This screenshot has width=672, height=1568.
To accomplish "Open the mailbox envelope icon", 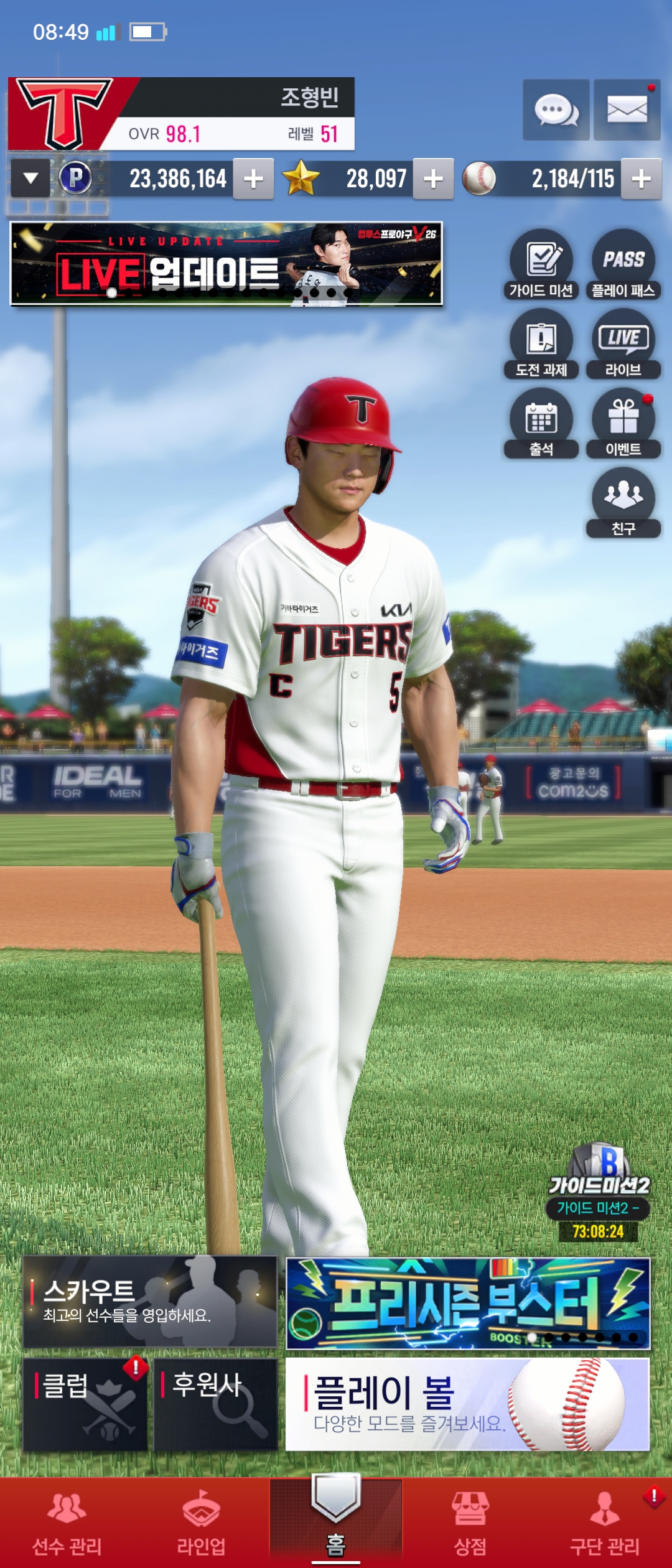I will pyautogui.click(x=627, y=110).
